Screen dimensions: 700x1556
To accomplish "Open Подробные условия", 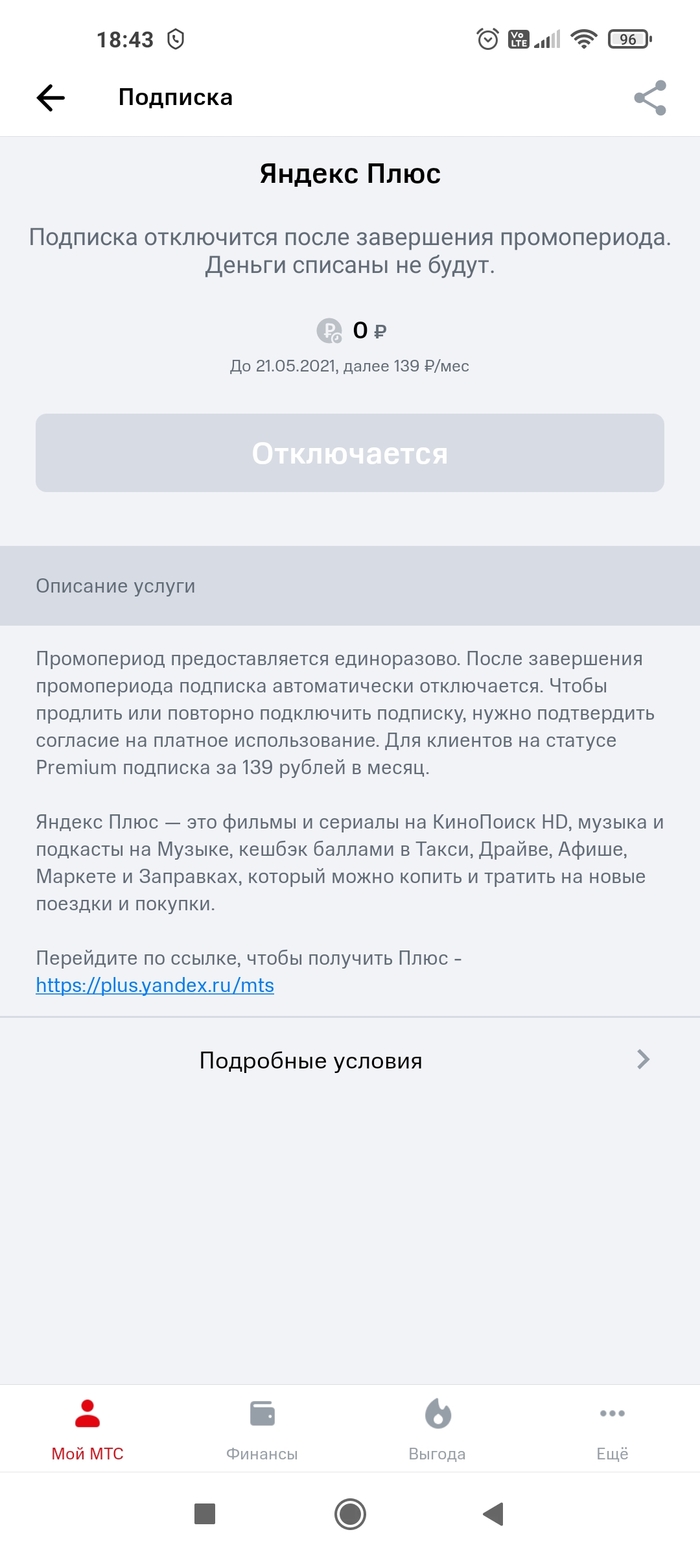I will pos(350,1060).
